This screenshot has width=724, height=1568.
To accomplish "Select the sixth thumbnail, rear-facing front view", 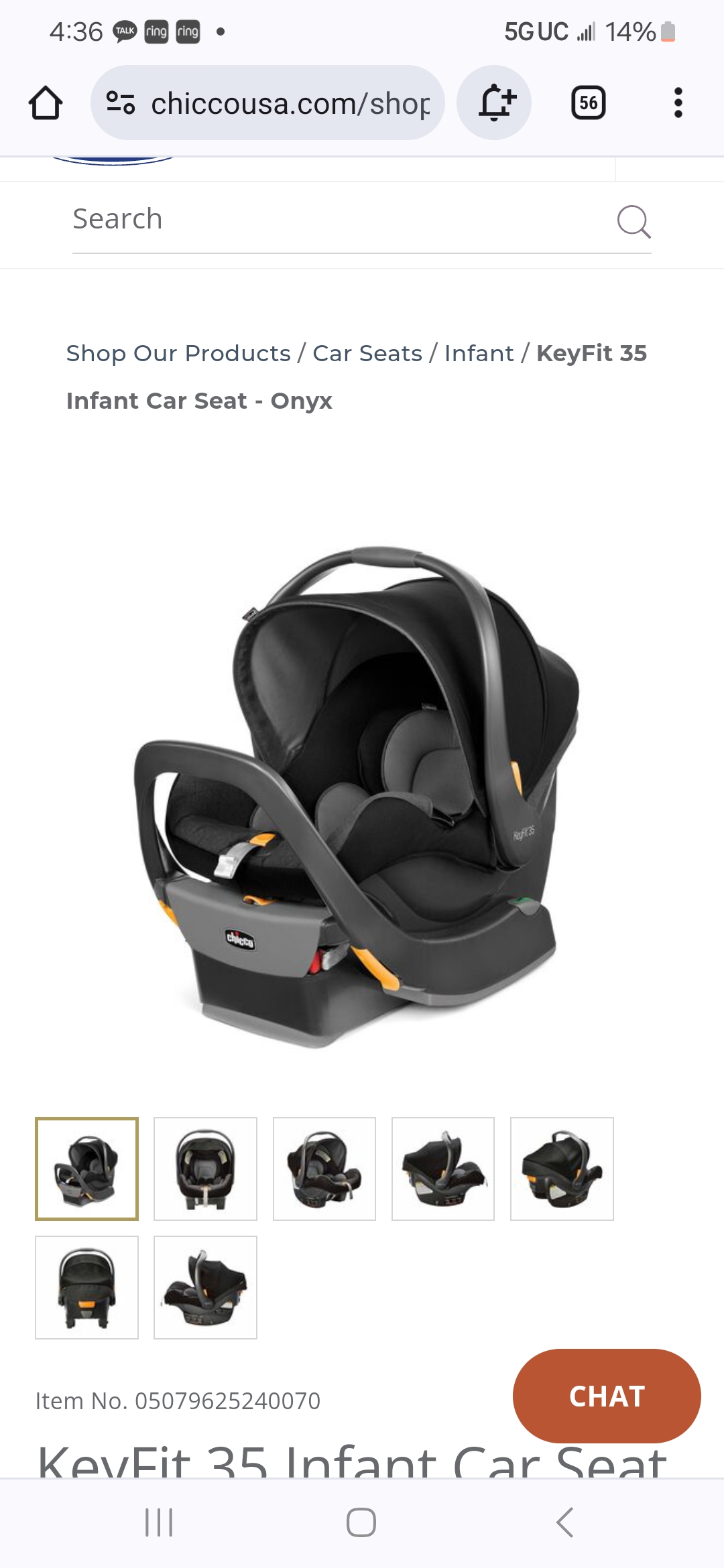I will pos(86,1287).
